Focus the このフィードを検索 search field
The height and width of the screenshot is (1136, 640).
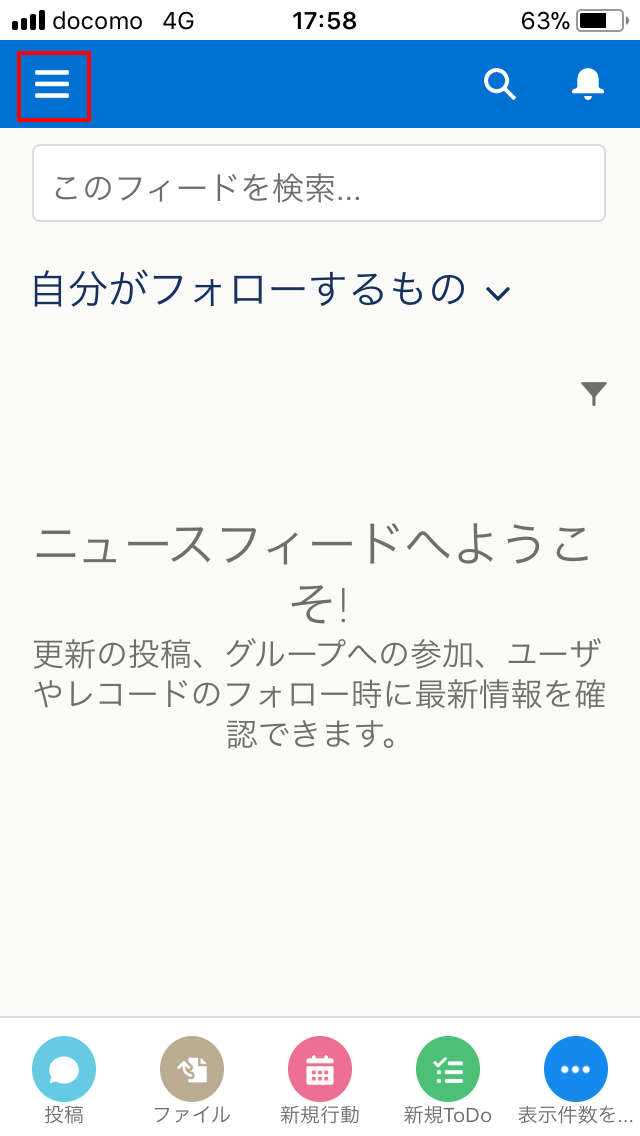(x=319, y=183)
